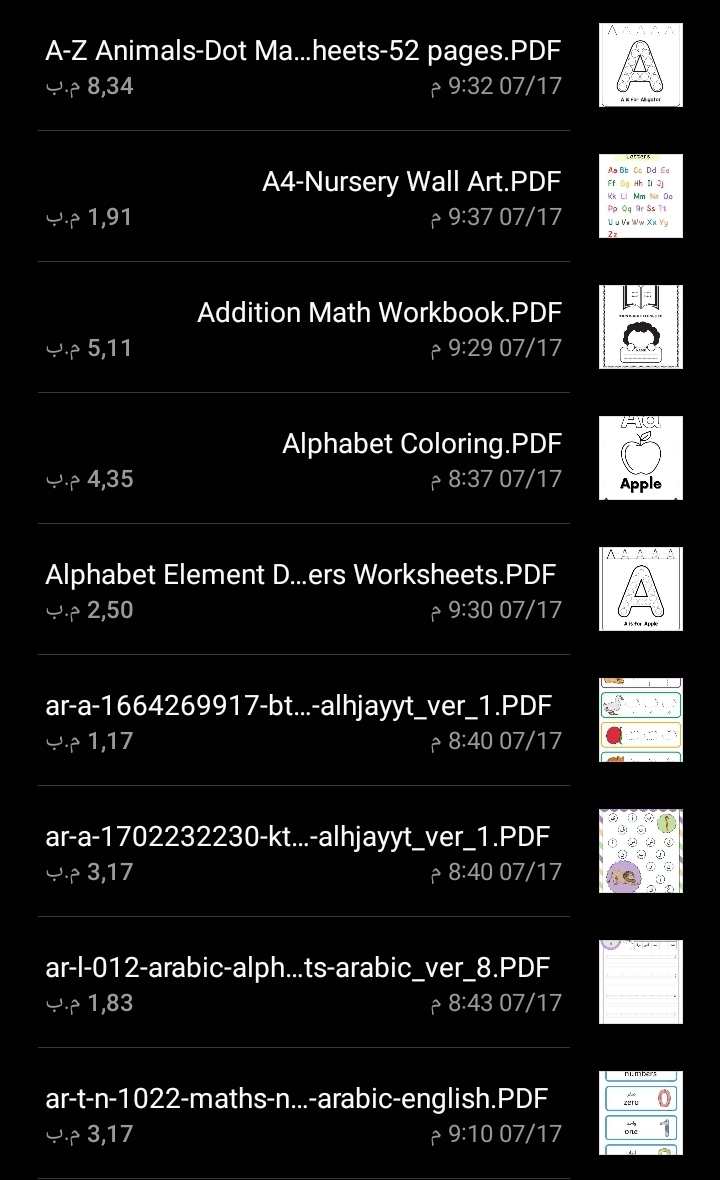View ar-l-012-arabic-alph...ts-arabic_ver_8.PDF
720x1180 pixels.
298,968
